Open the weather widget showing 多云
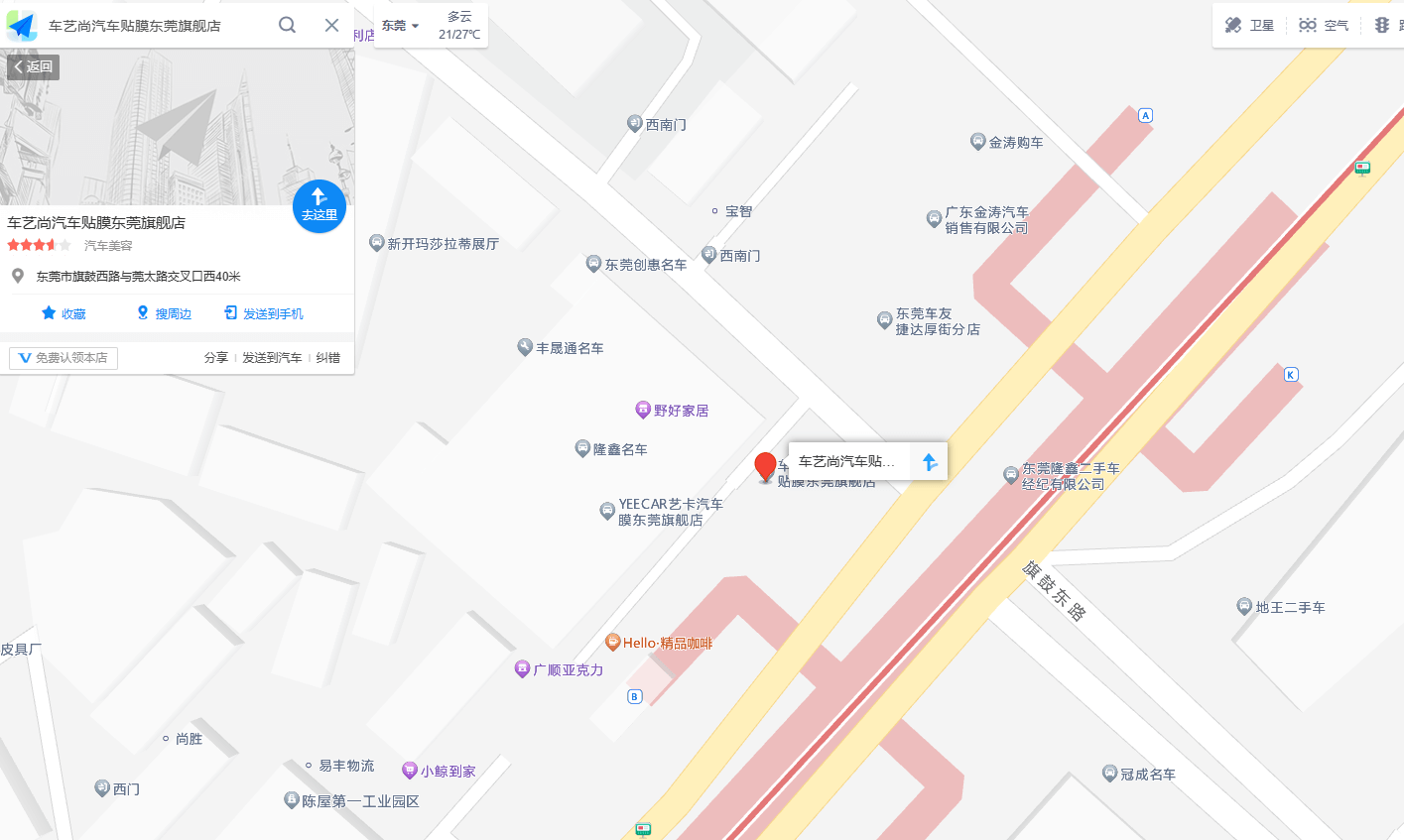Viewport: 1404px width, 840px height. point(459,25)
